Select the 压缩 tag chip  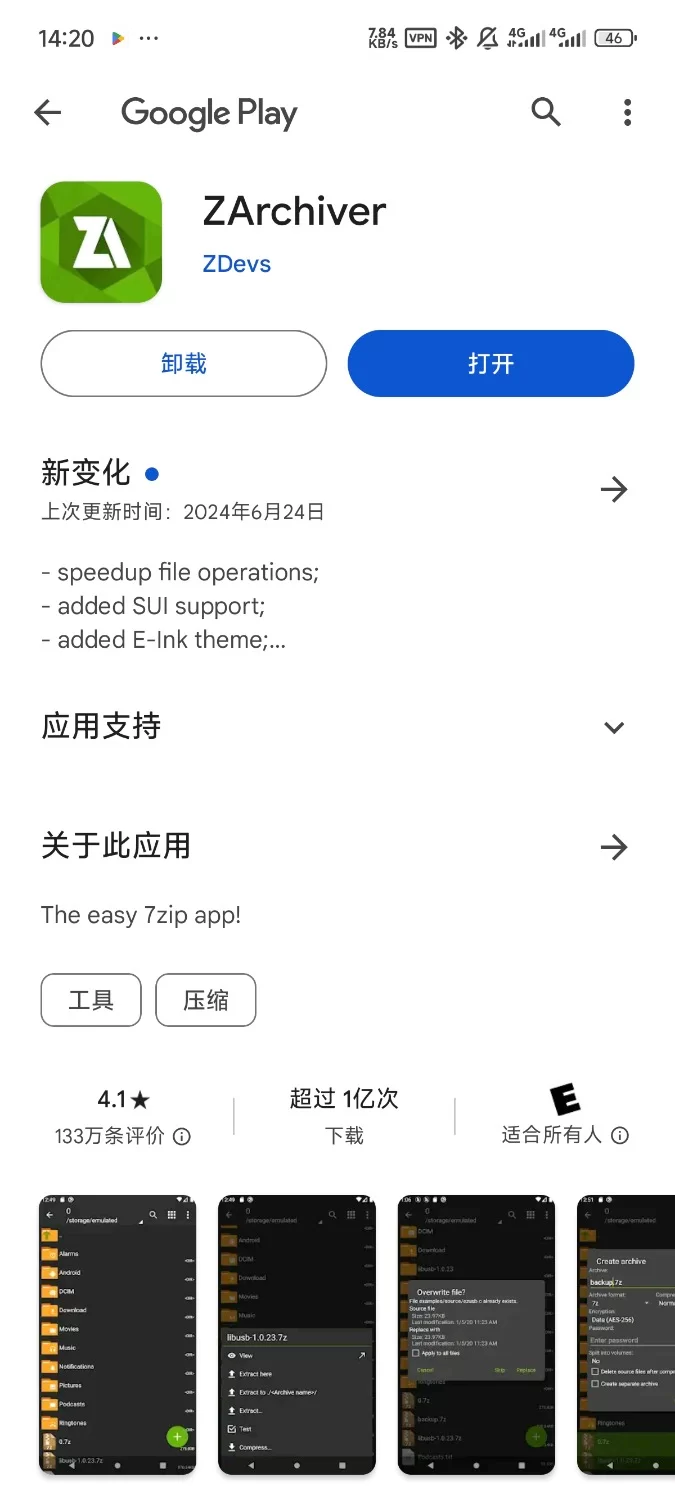[x=206, y=1000]
